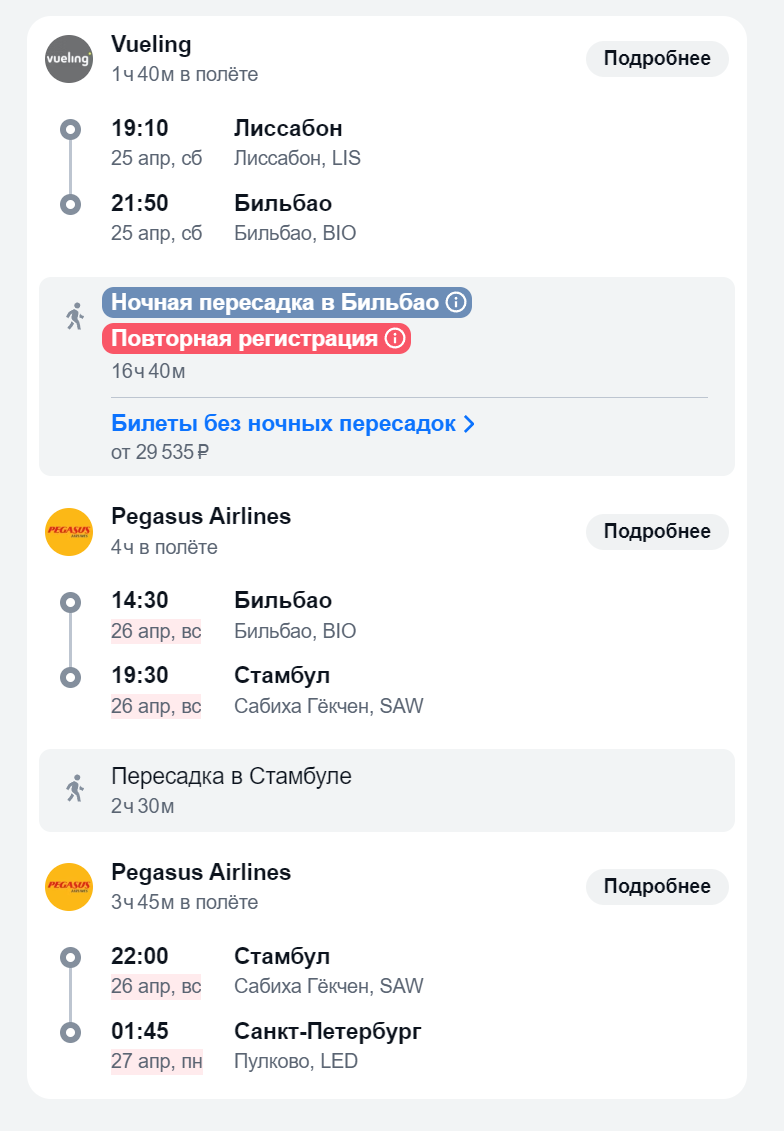Tap the re-check-in warning badge
The width and height of the screenshot is (784, 1131).
(256, 339)
